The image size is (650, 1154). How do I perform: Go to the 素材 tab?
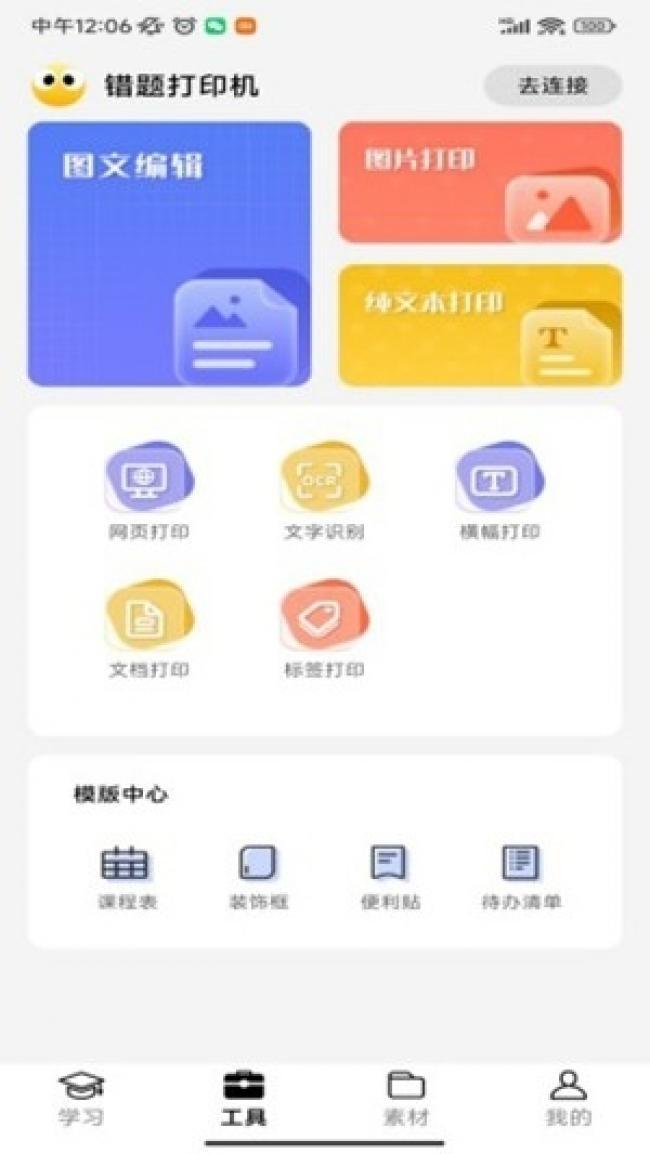pos(406,1099)
